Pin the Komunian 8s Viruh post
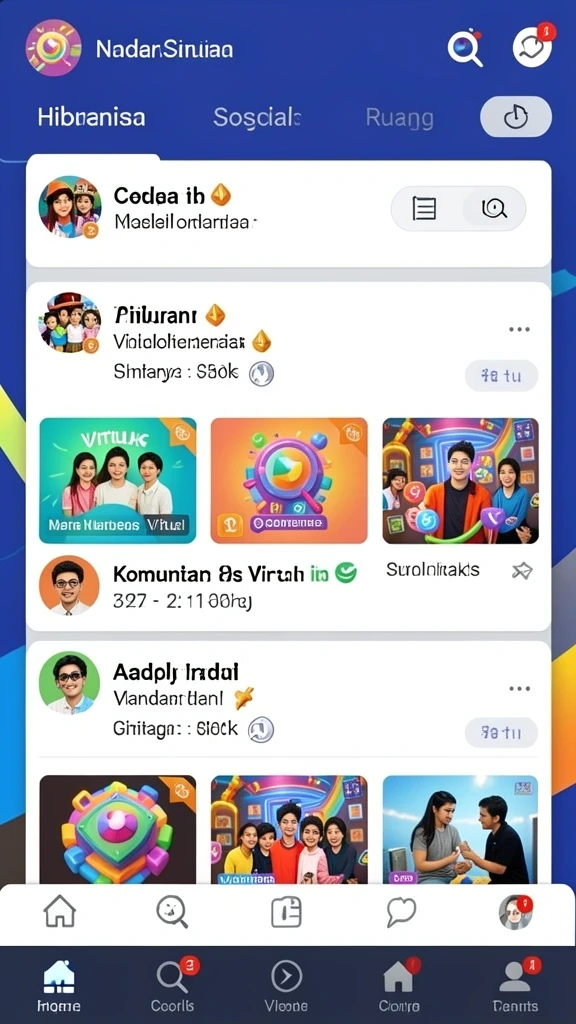This screenshot has height=1024, width=576. point(522,571)
